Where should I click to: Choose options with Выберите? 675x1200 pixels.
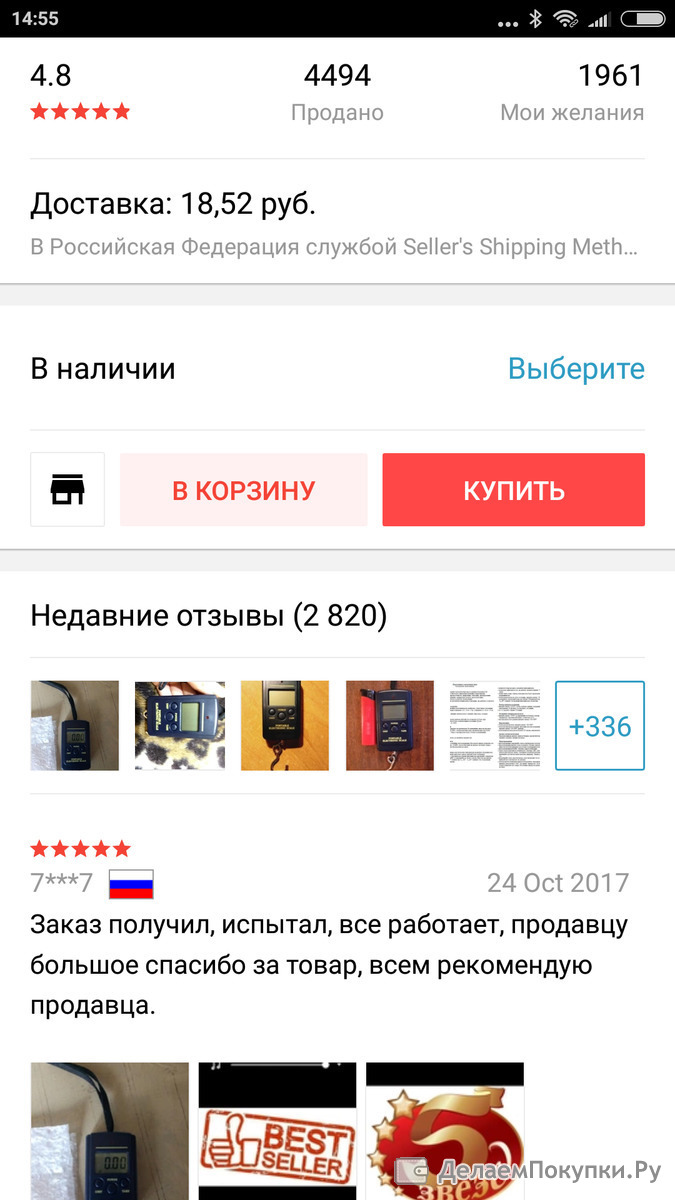576,369
